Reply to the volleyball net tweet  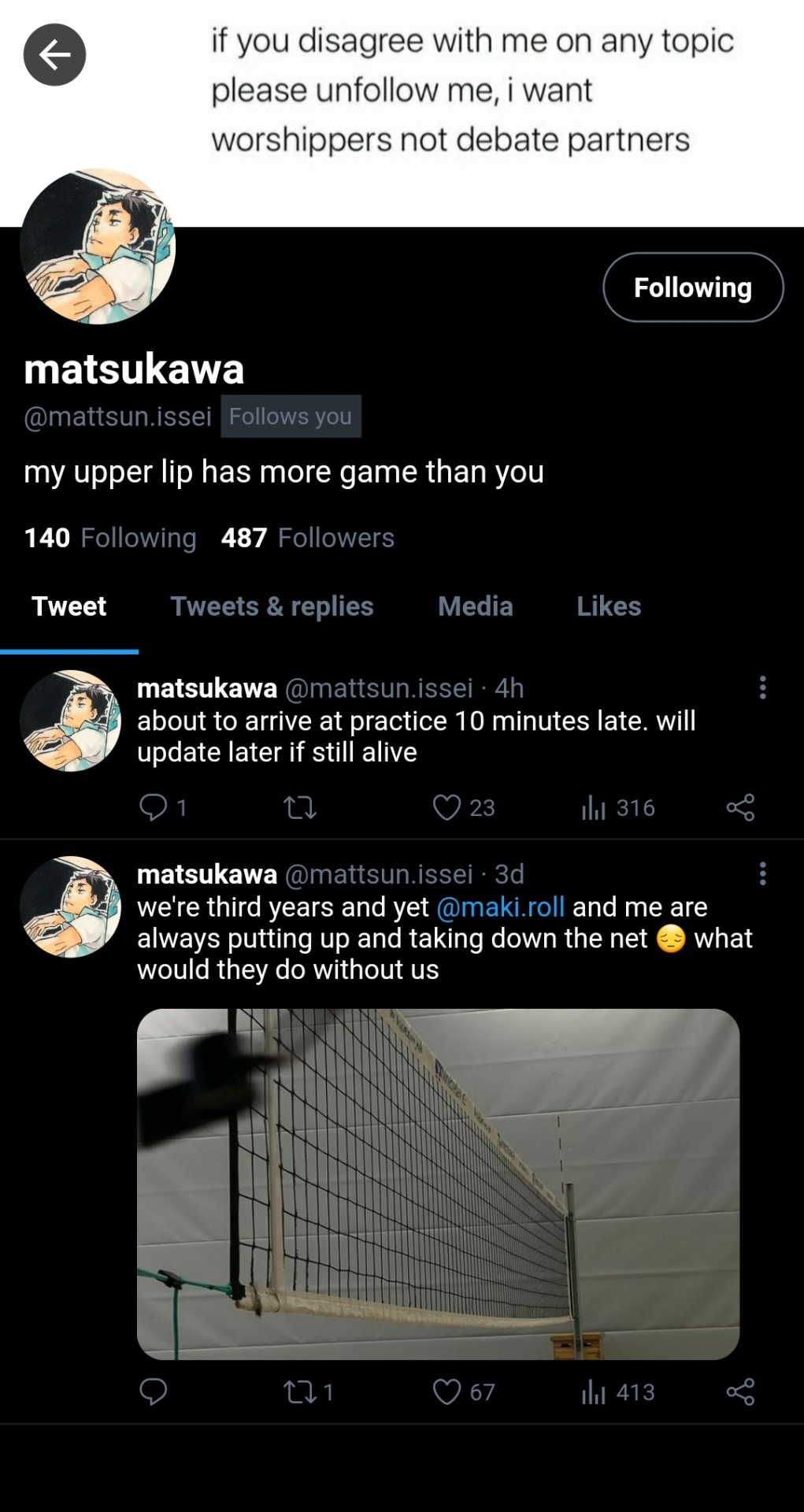pos(153,1392)
